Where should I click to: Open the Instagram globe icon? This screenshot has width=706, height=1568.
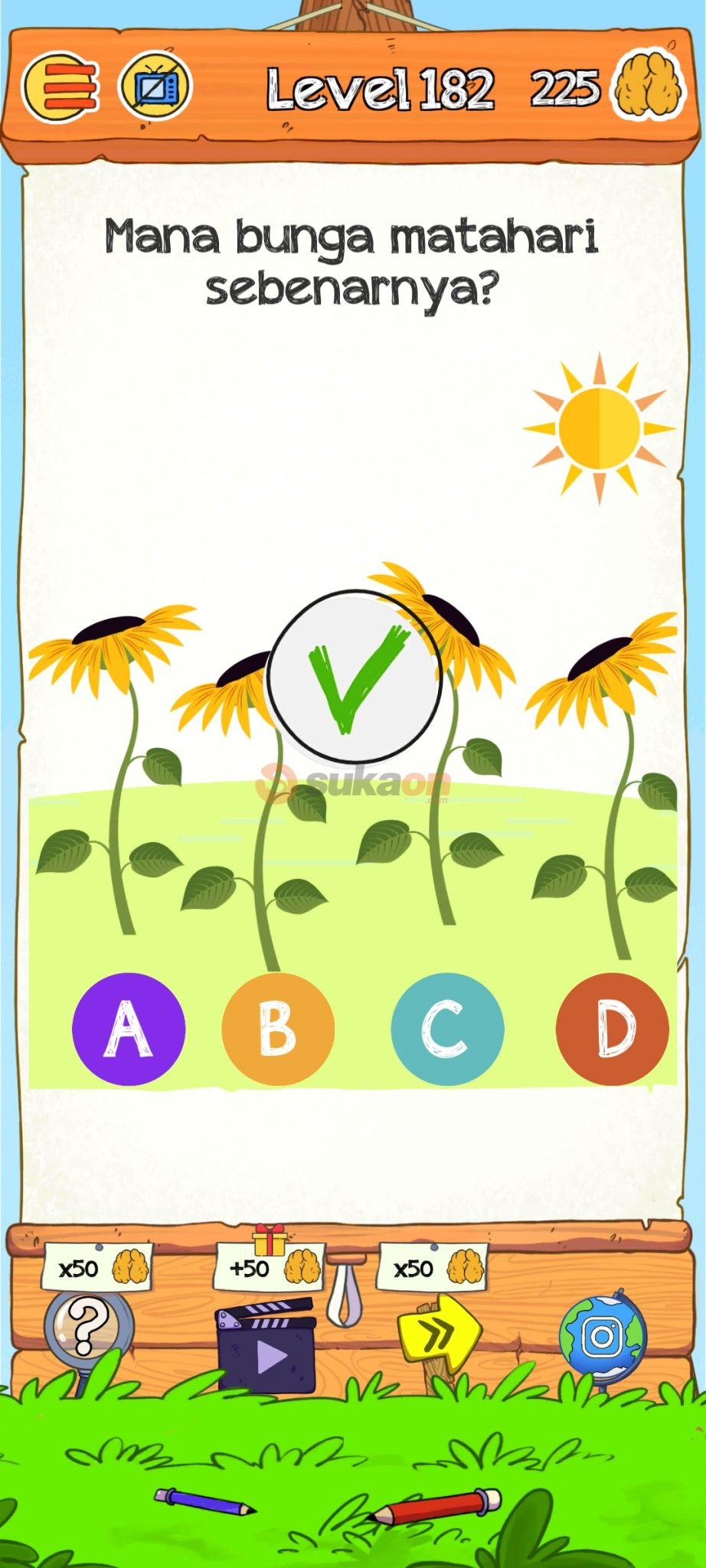[603, 1335]
